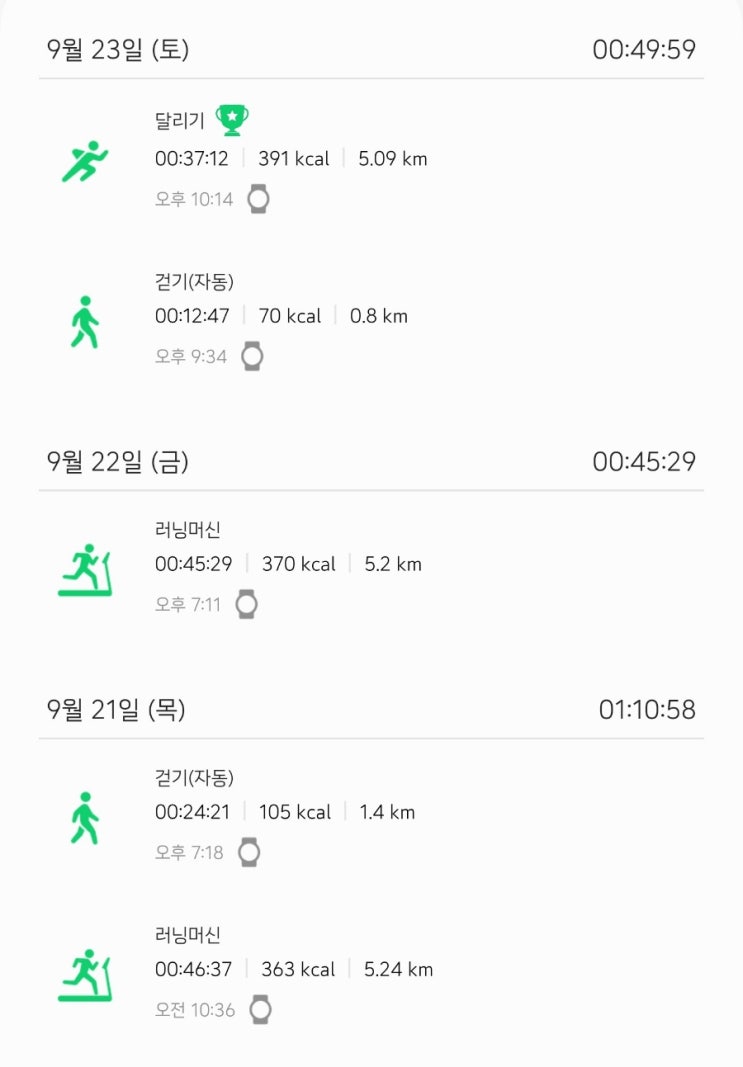Open the 달리기 workout from 오후 10:14
This screenshot has height=1067, width=743.
pyautogui.click(x=290, y=159)
